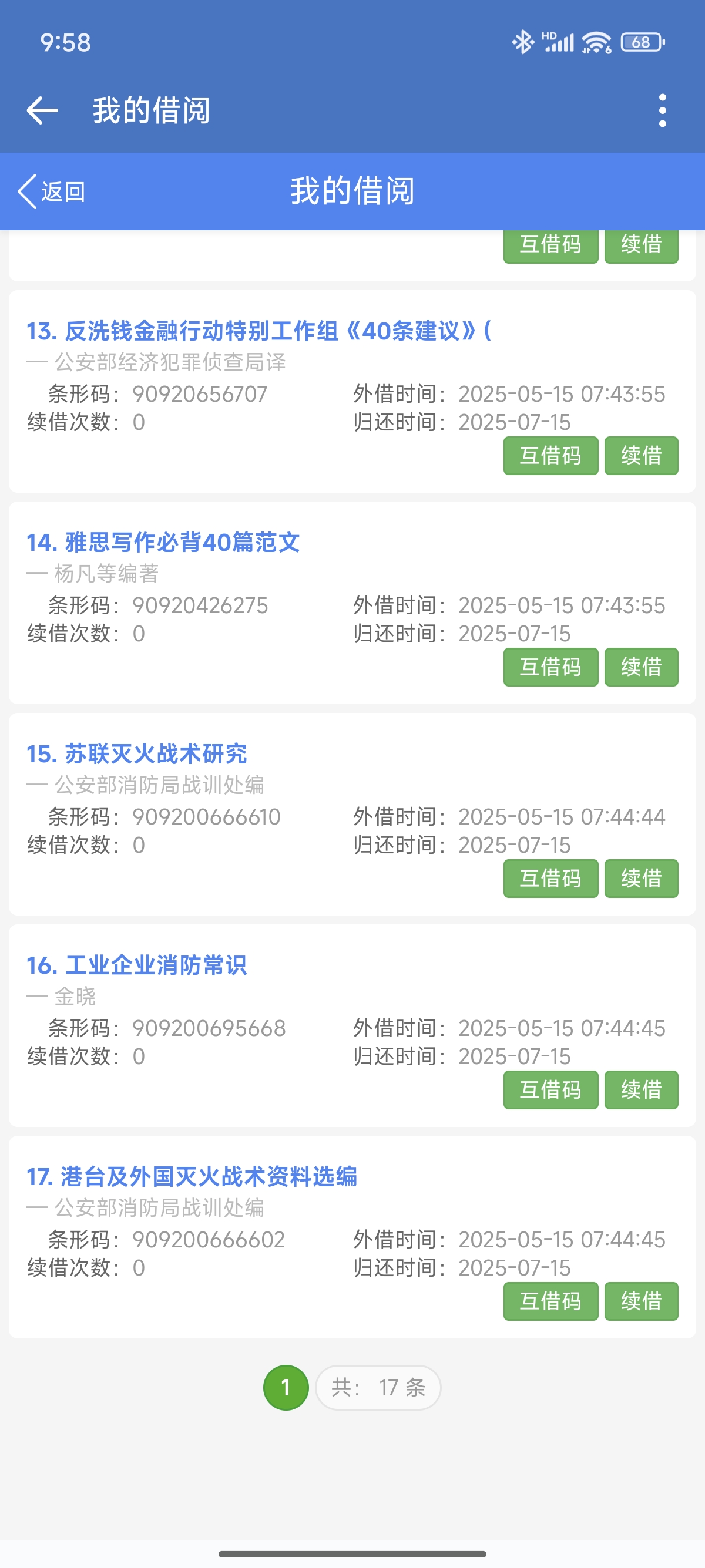This screenshot has width=705, height=1568.
Task: Get the 互借码 for 雅思写作必背40篇范文
Action: [550, 667]
